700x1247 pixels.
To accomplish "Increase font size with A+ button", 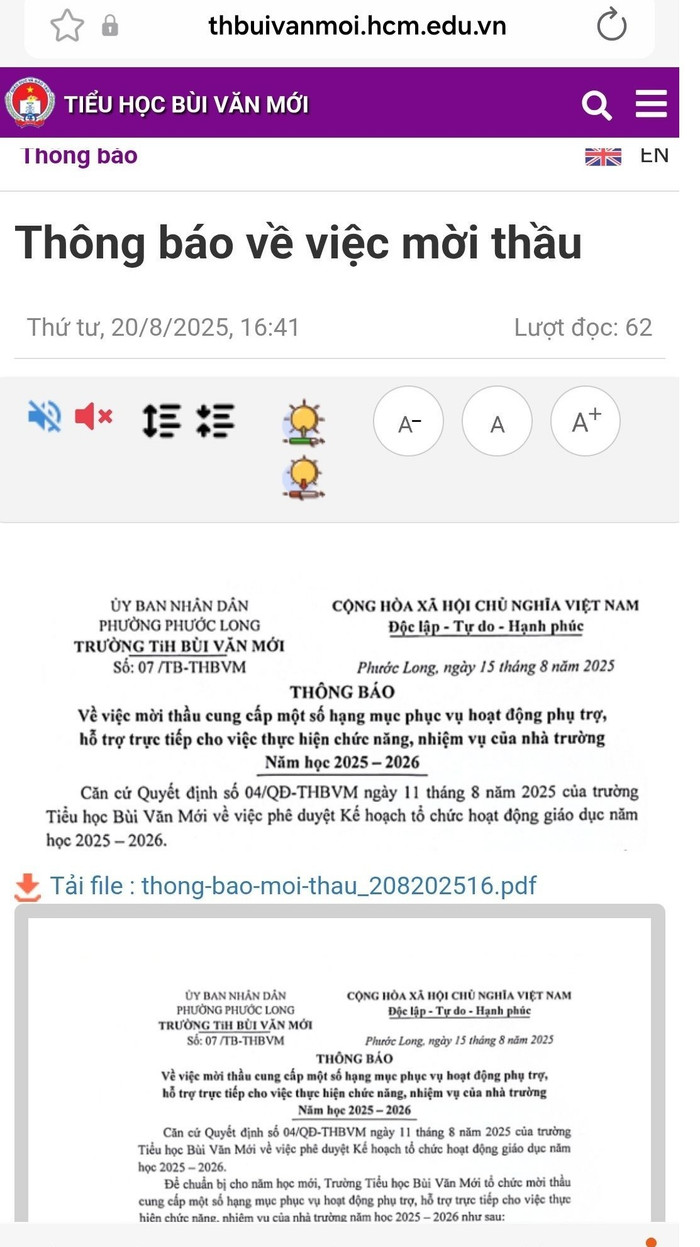I will pos(585,422).
